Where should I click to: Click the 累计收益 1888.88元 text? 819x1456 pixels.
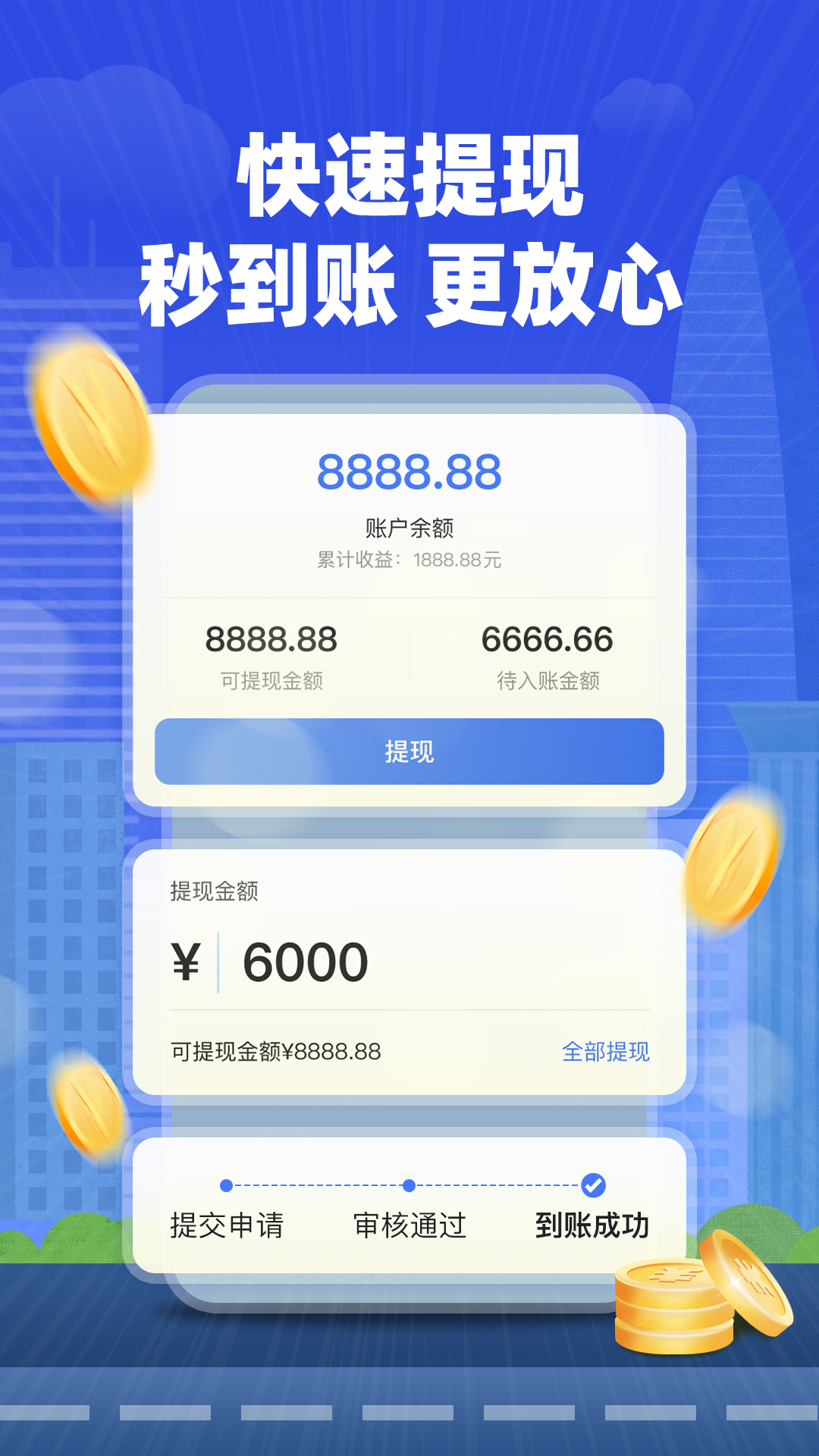409,561
